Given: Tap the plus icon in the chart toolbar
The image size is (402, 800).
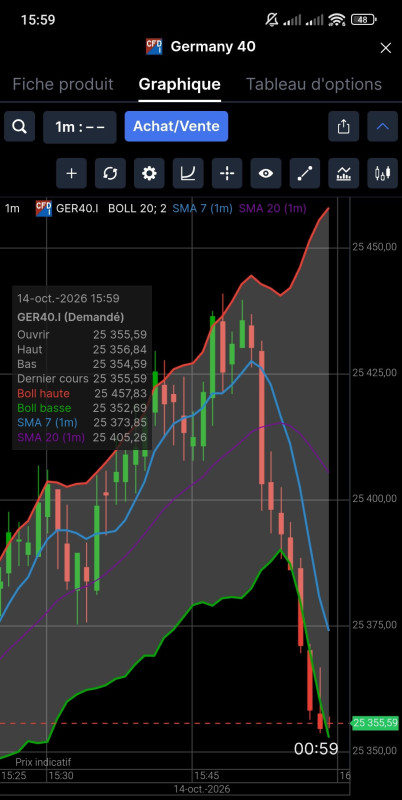Looking at the screenshot, I should pyautogui.click(x=71, y=173).
